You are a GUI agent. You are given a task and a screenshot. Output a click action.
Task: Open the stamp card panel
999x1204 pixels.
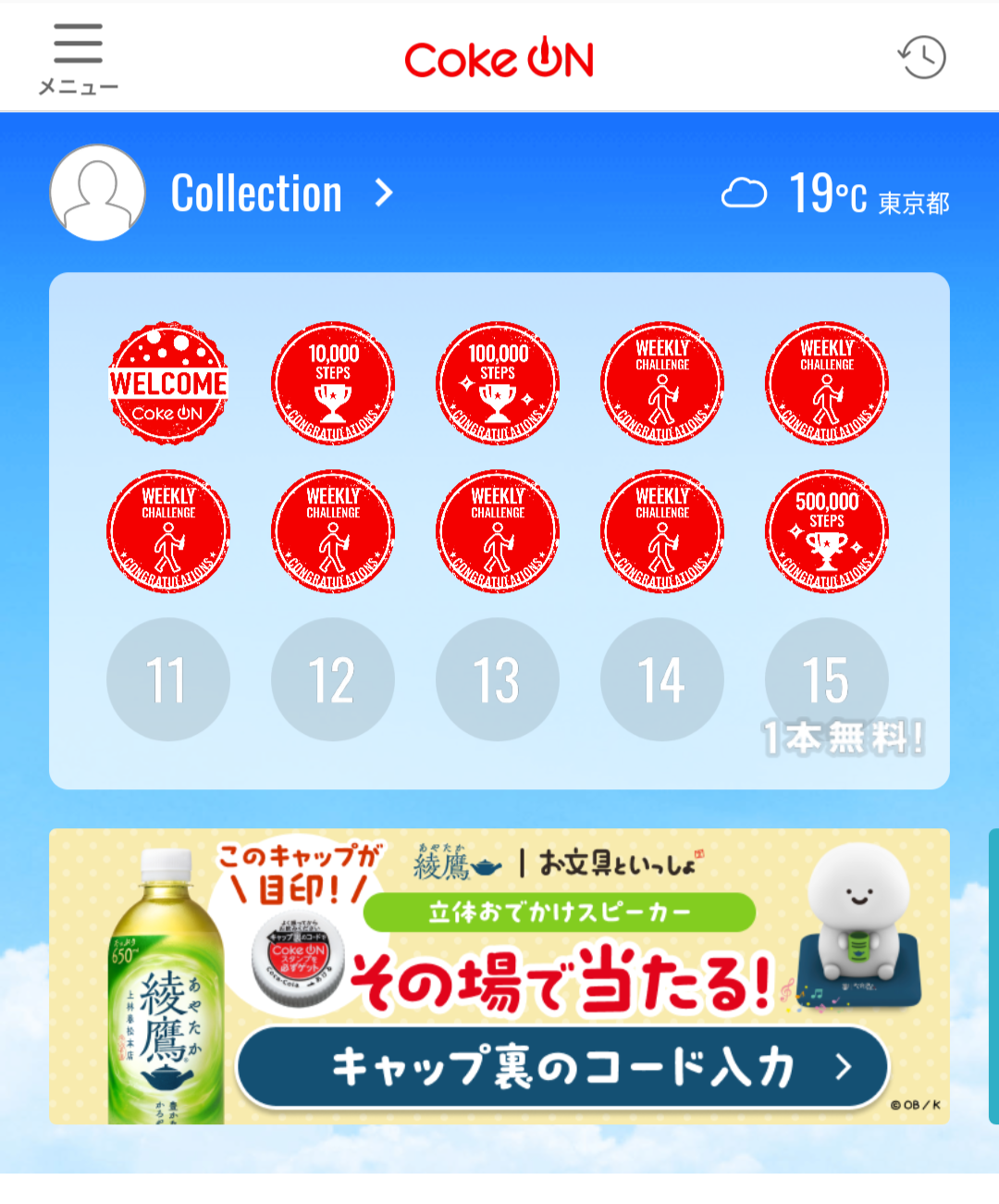pos(499,530)
